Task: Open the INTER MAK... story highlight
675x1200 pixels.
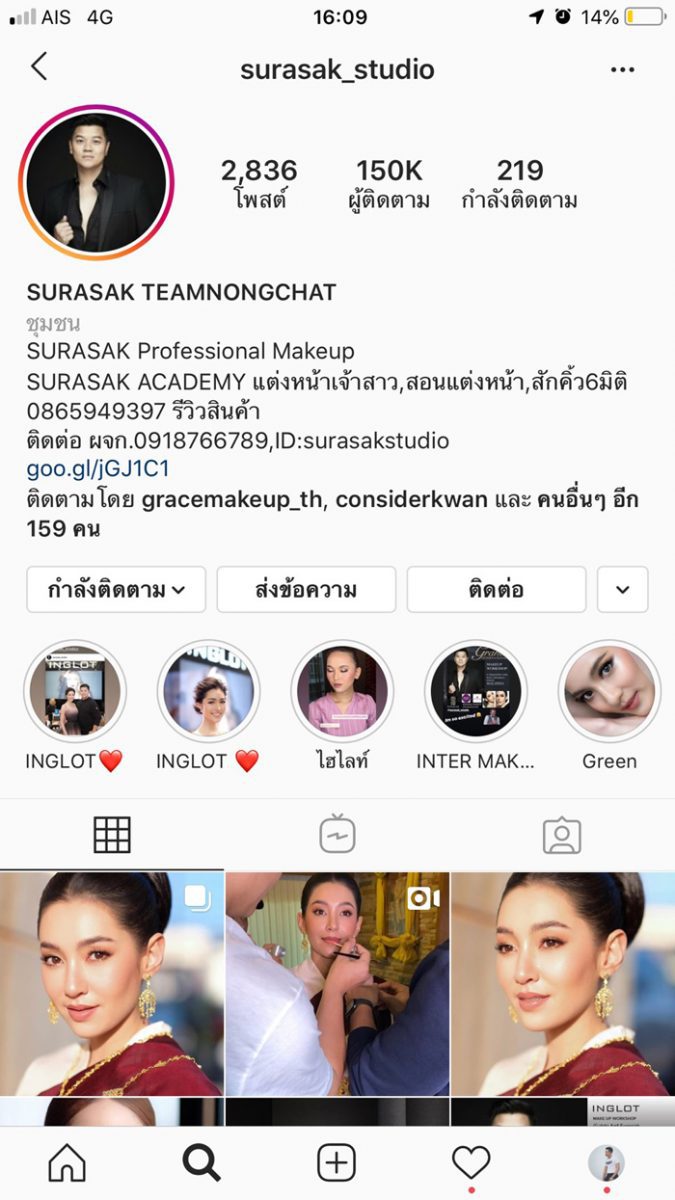Action: (476, 692)
